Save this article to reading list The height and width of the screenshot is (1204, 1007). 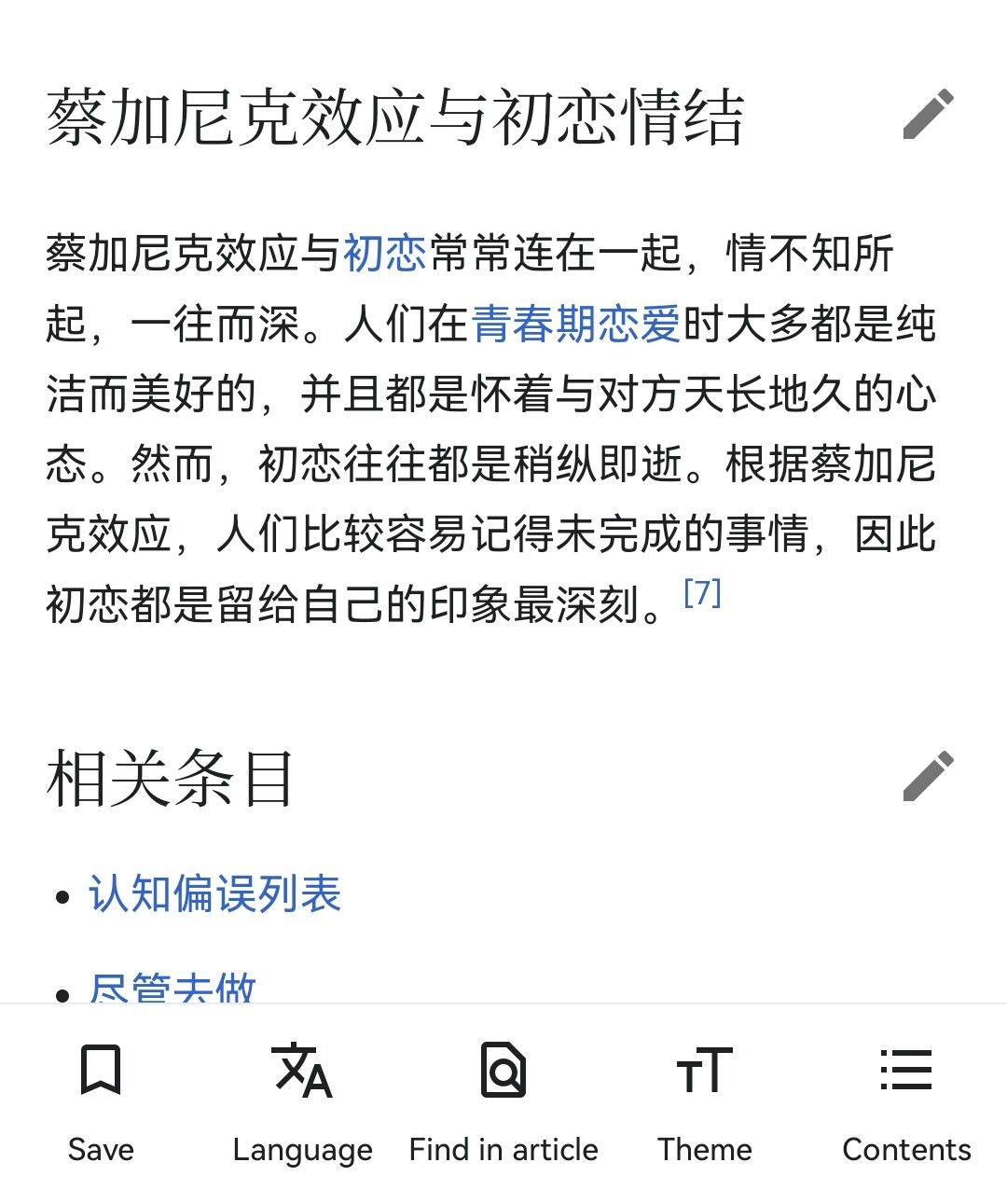[x=101, y=1100]
